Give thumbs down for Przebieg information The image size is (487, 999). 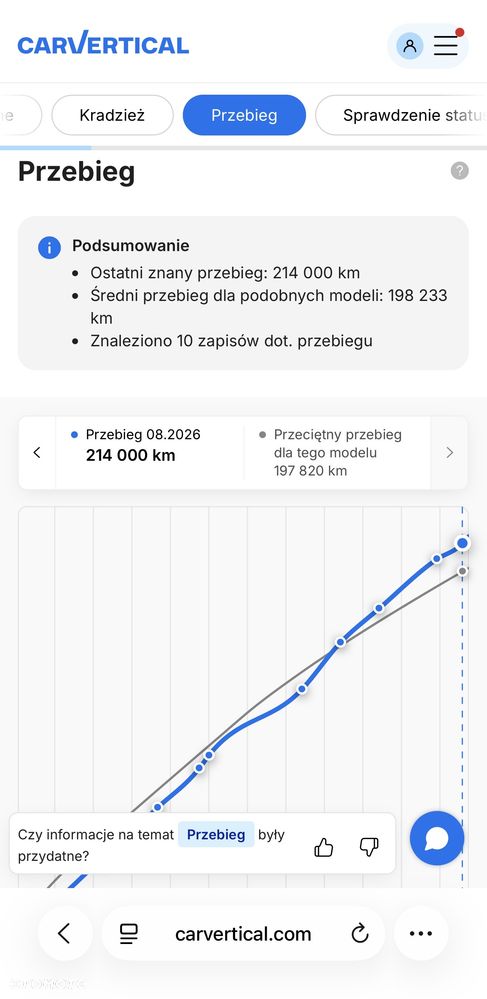(x=369, y=847)
